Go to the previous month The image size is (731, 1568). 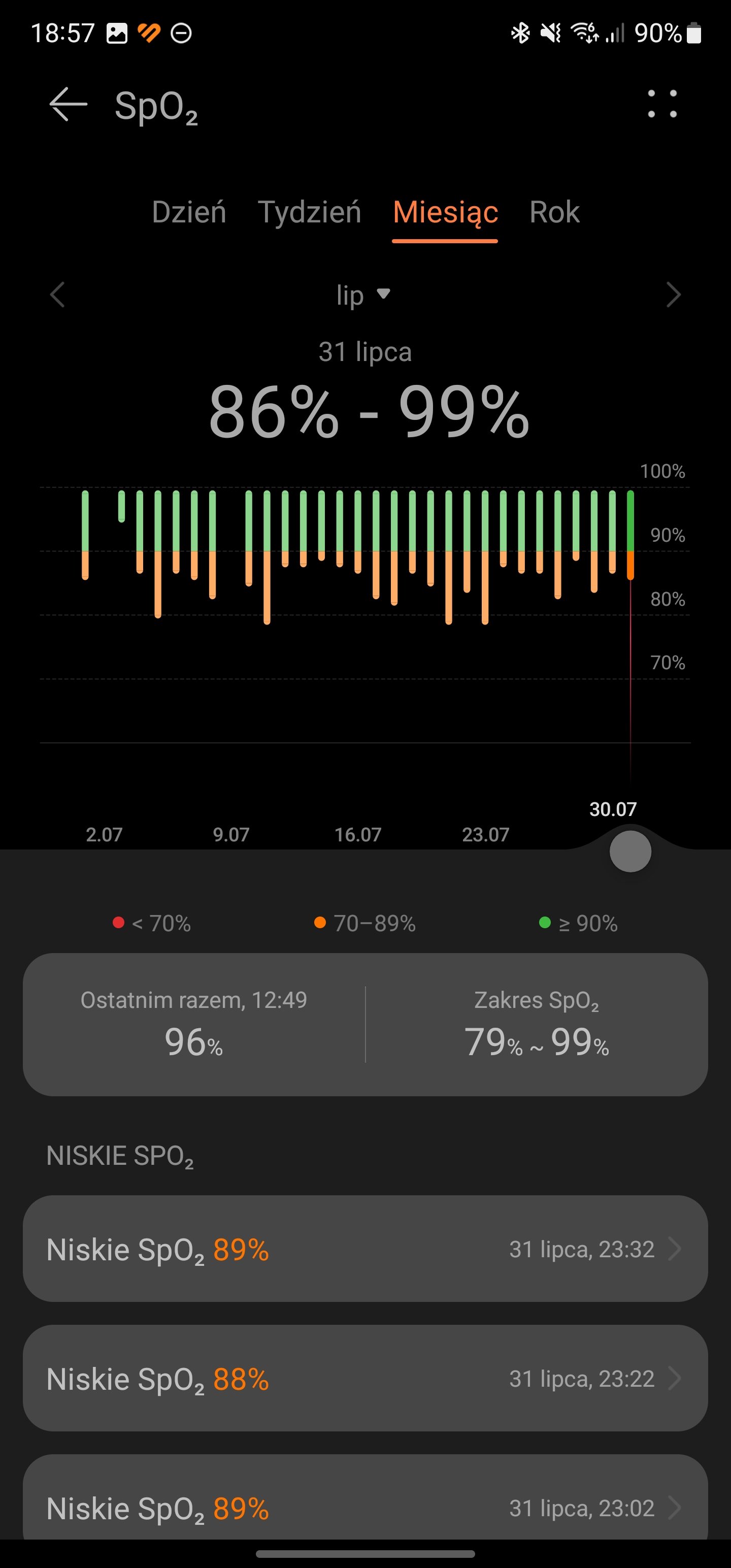(x=57, y=295)
